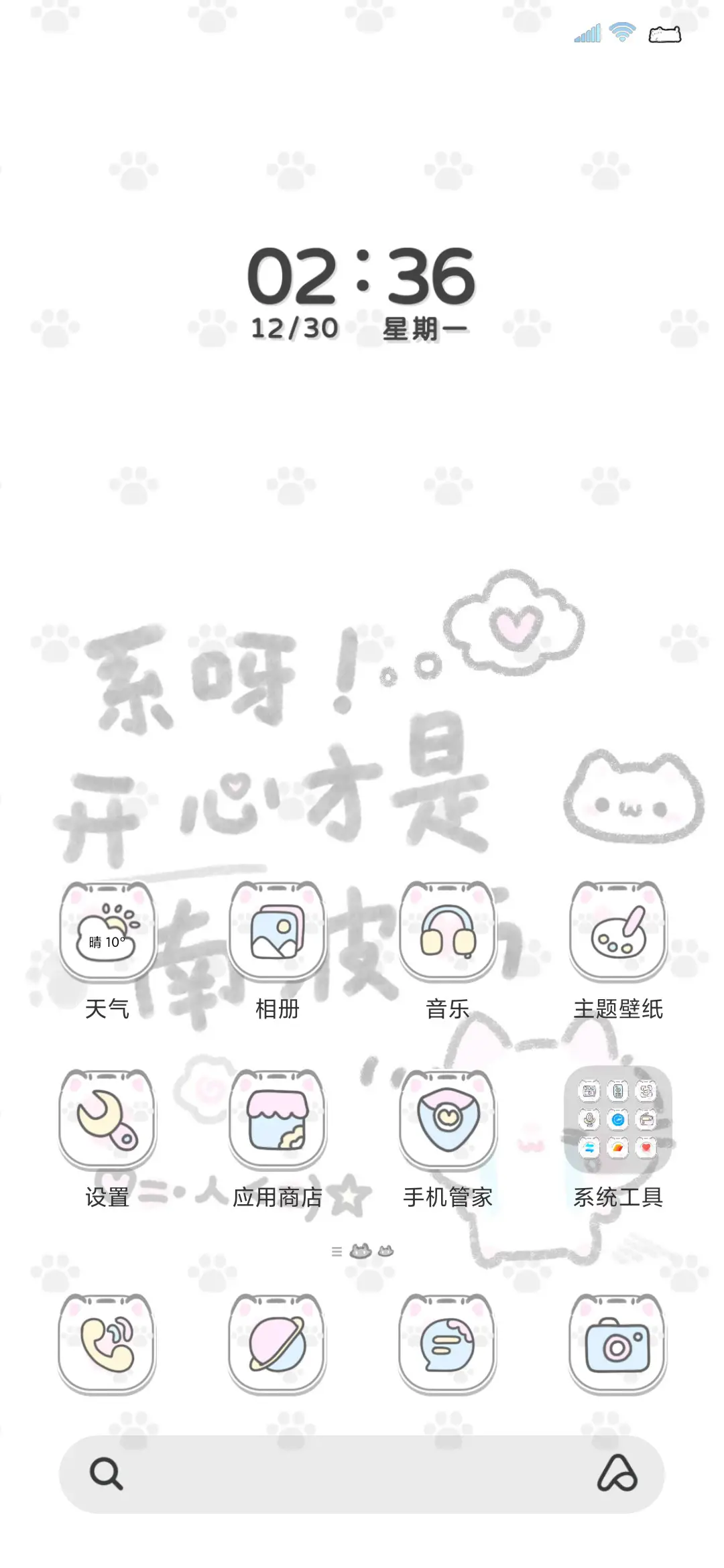Tap the 晴 10° weather reading
The image size is (724, 1568).
tap(107, 943)
